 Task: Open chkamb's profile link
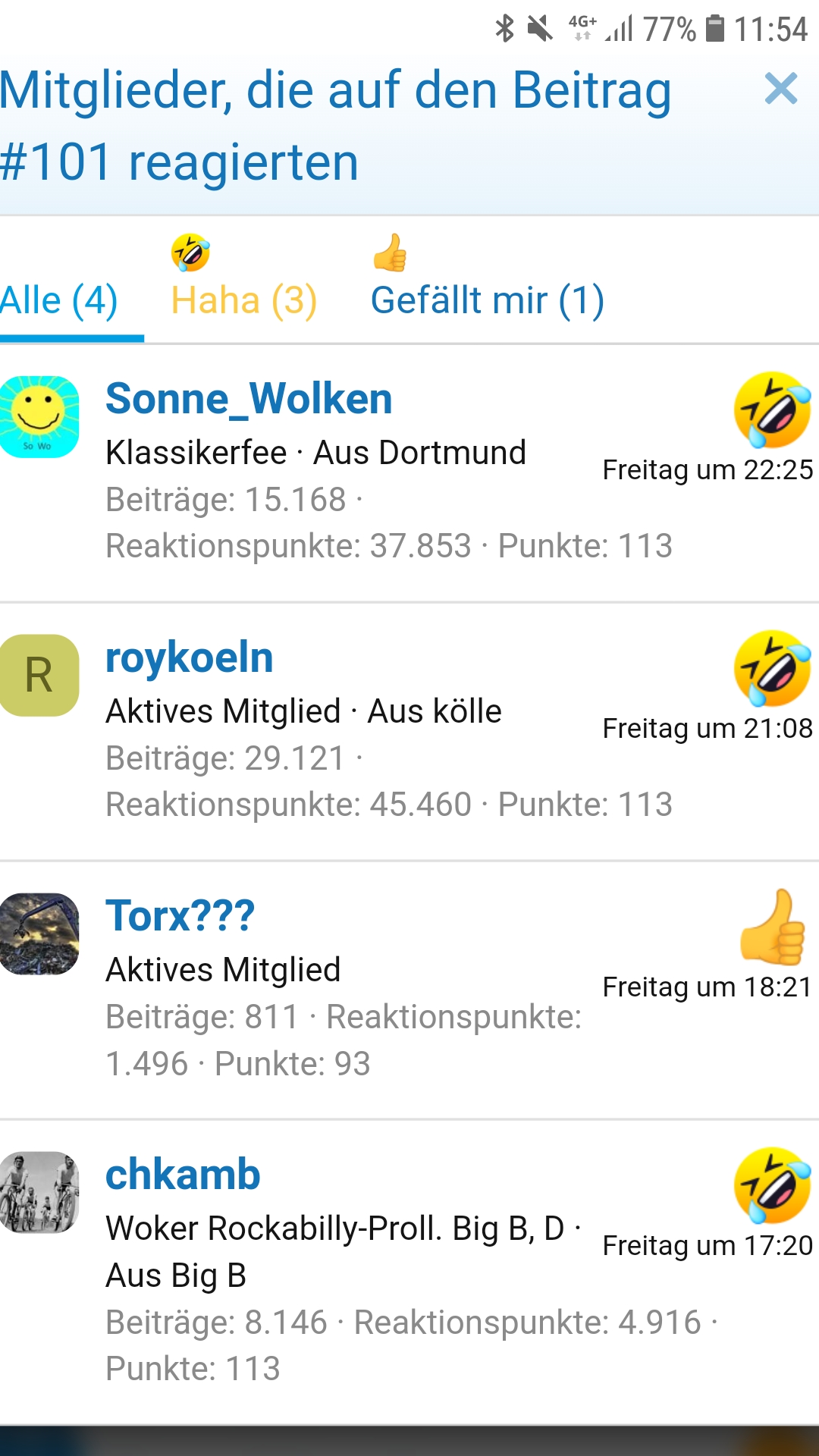pos(183,1175)
